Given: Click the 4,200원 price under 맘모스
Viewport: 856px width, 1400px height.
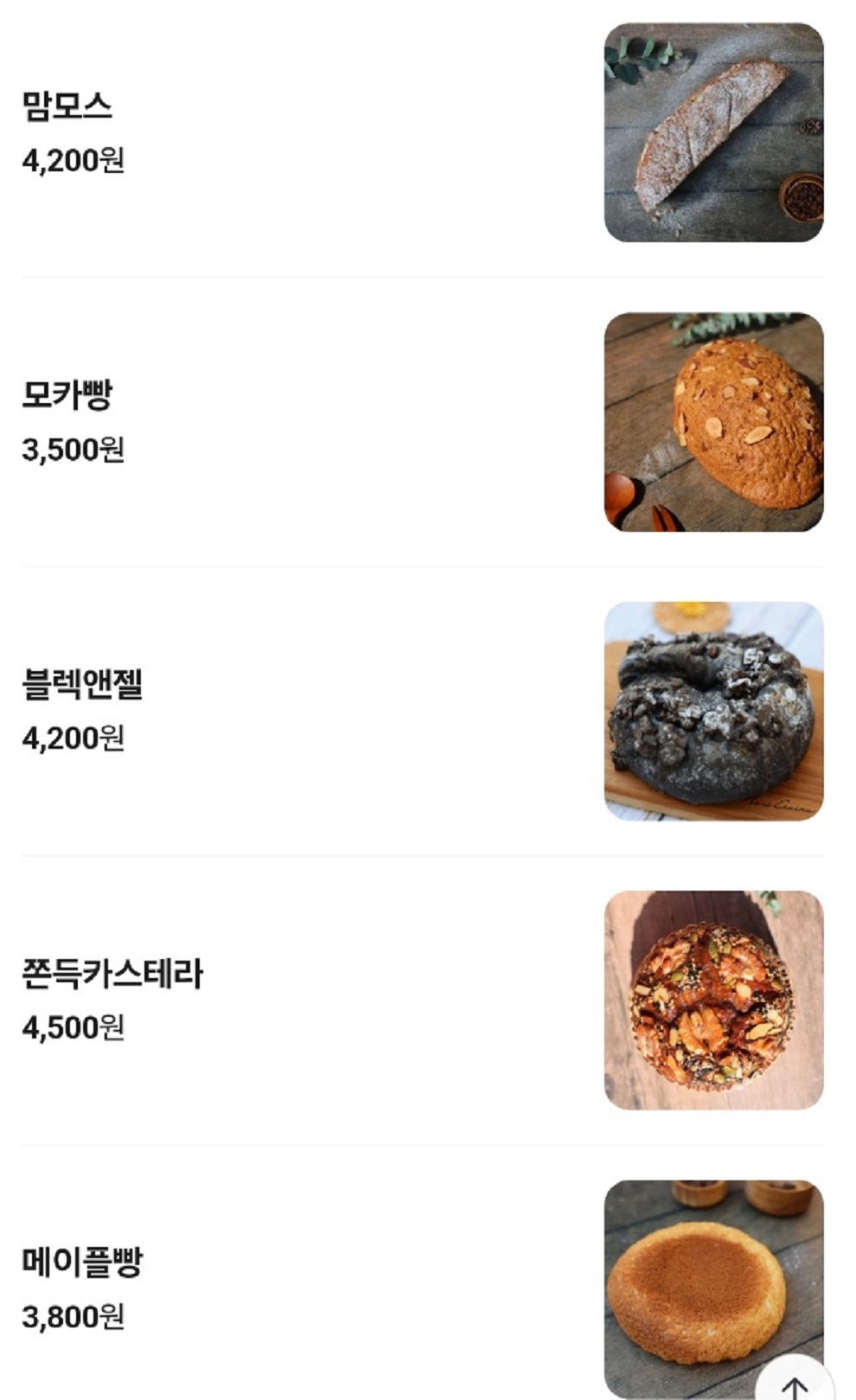Looking at the screenshot, I should click(73, 160).
